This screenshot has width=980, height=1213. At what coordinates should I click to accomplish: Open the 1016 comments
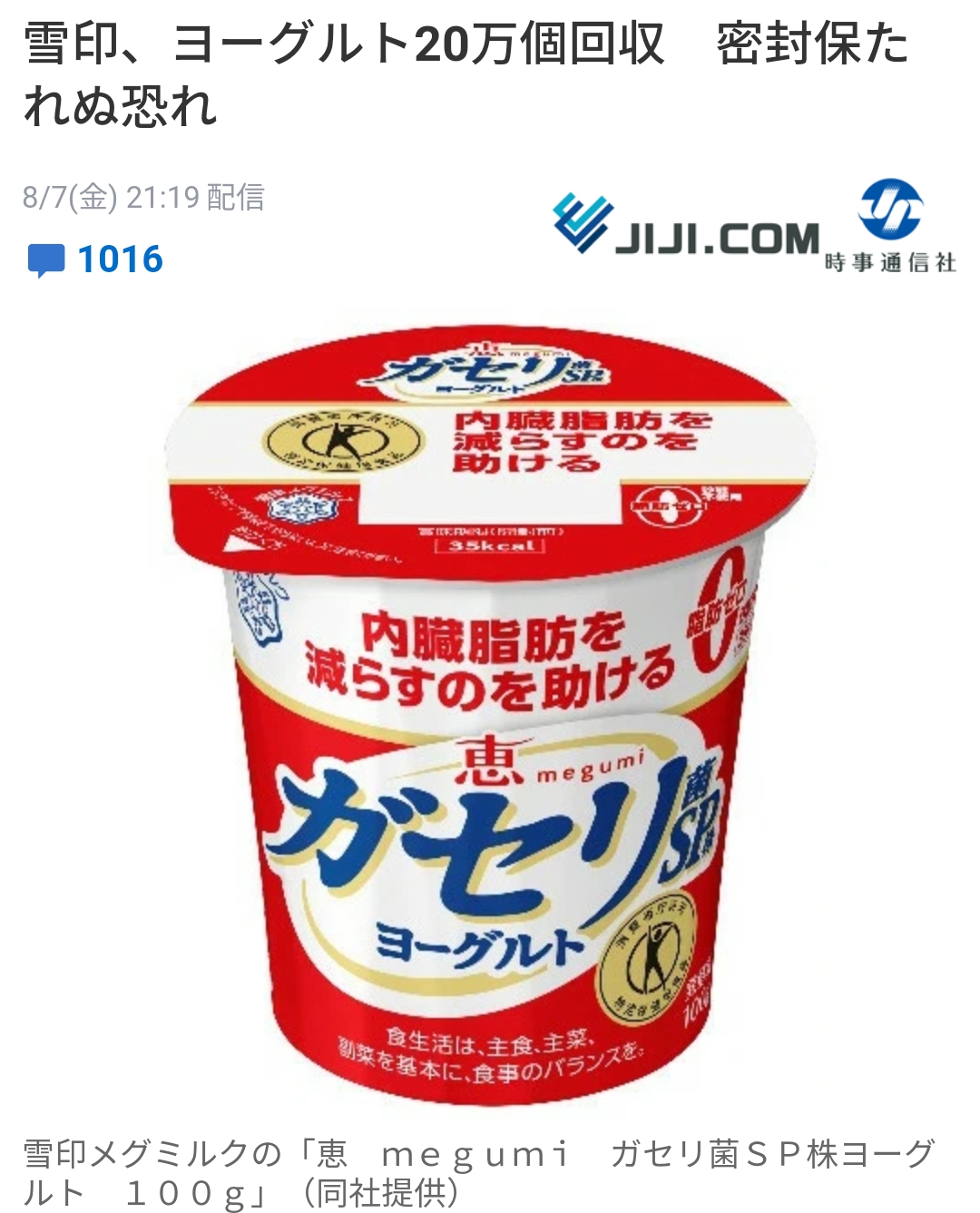96,259
